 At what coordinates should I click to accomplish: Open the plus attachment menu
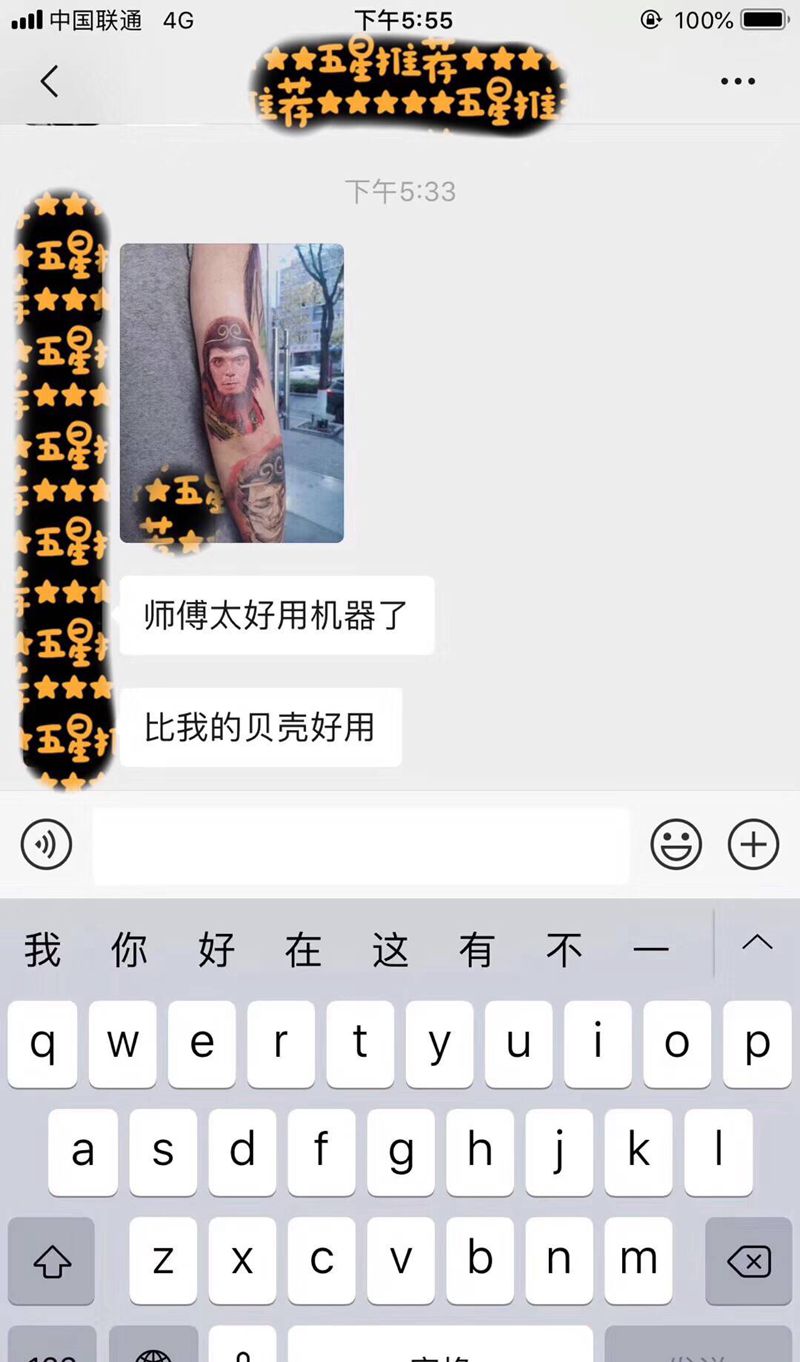pos(753,845)
